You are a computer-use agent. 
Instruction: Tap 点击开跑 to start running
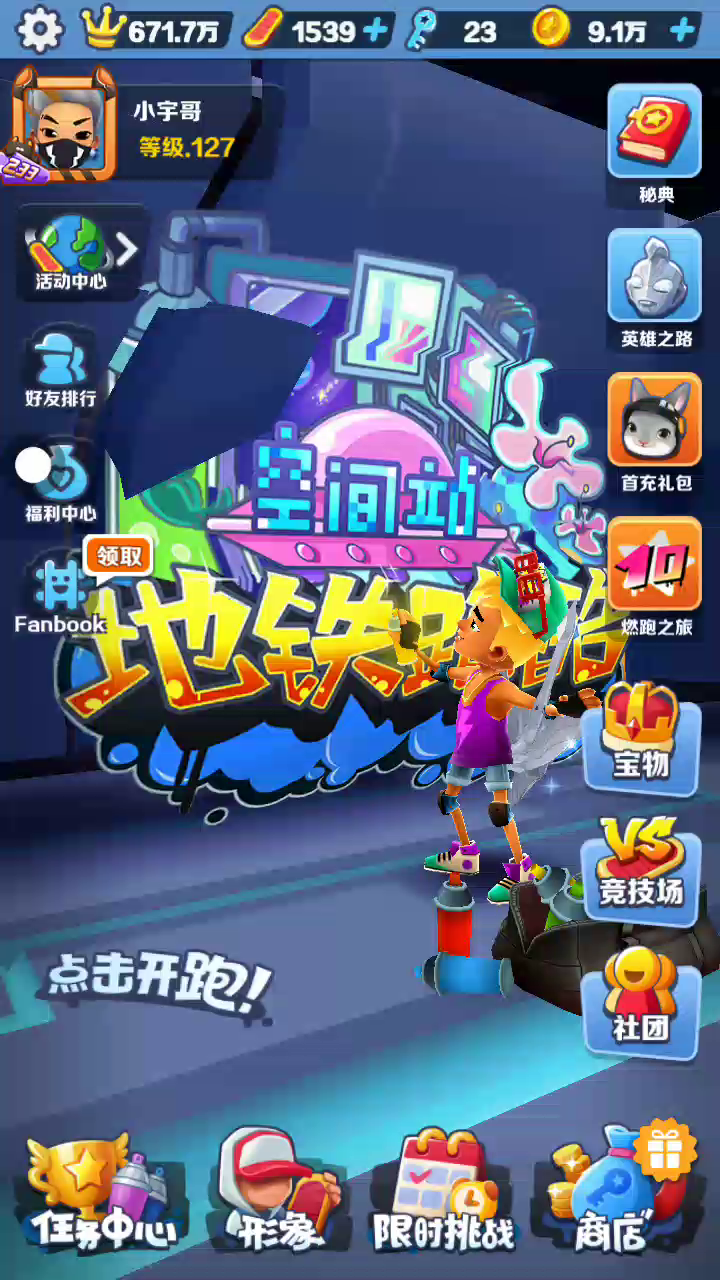click(x=160, y=982)
